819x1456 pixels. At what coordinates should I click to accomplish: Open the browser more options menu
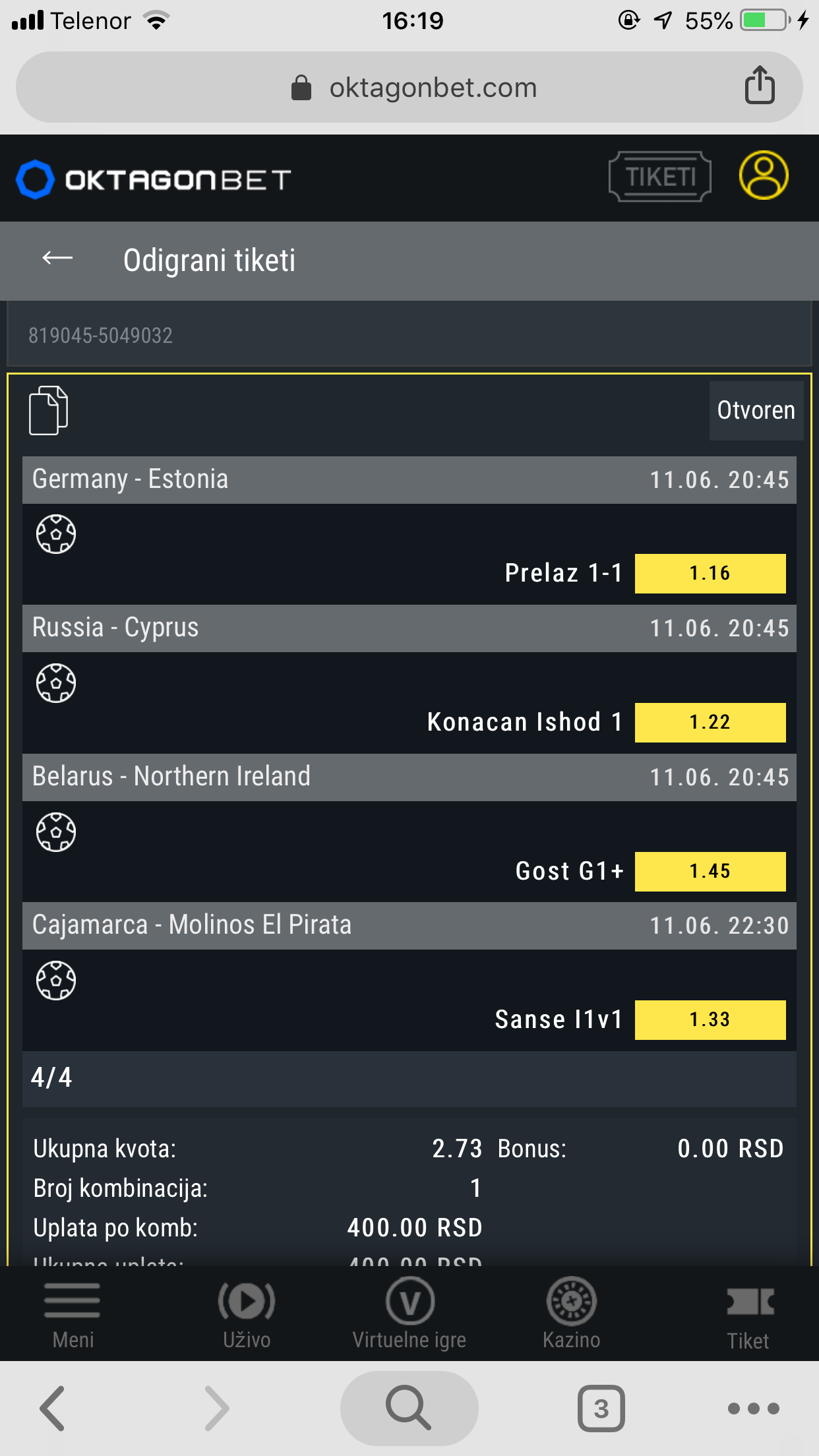click(x=754, y=1409)
